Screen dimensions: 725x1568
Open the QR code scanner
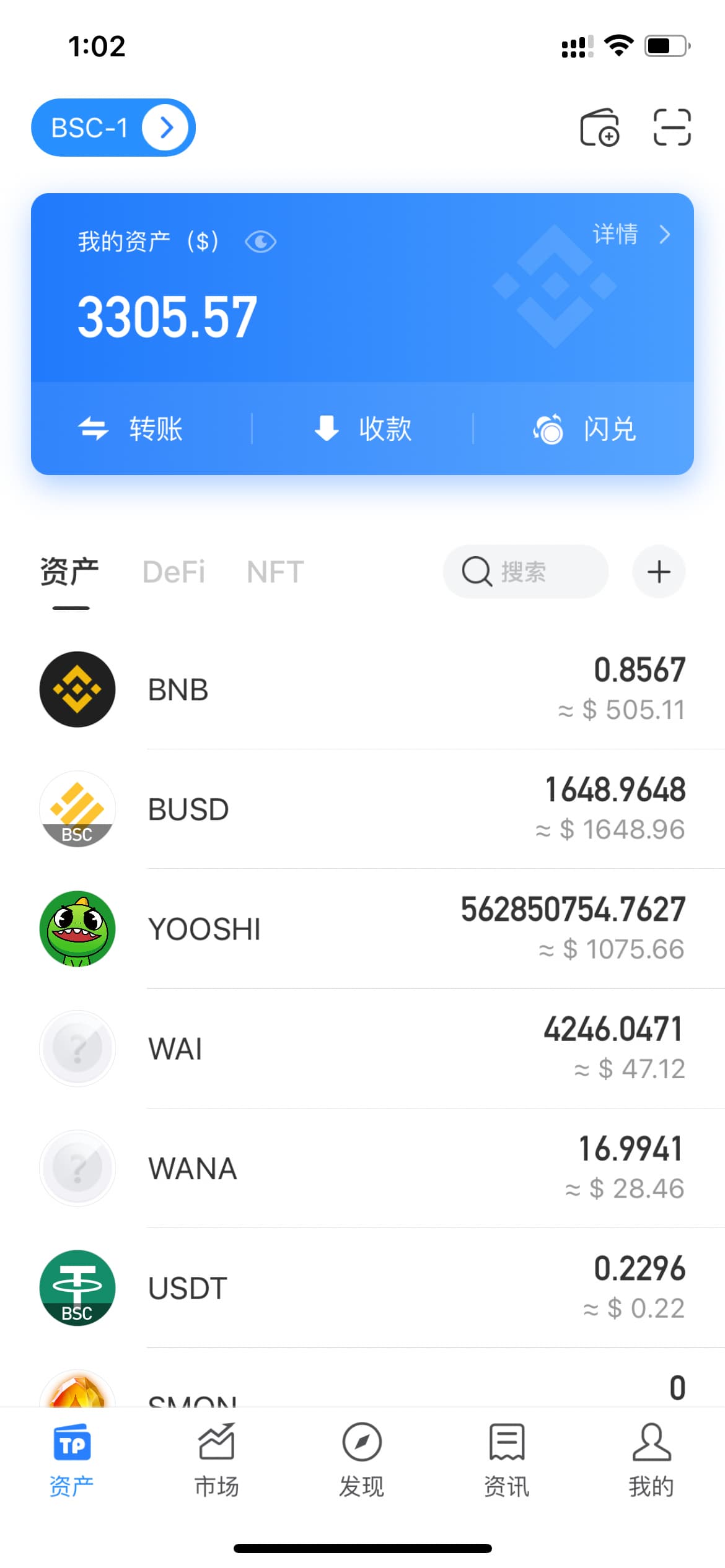pyautogui.click(x=672, y=128)
